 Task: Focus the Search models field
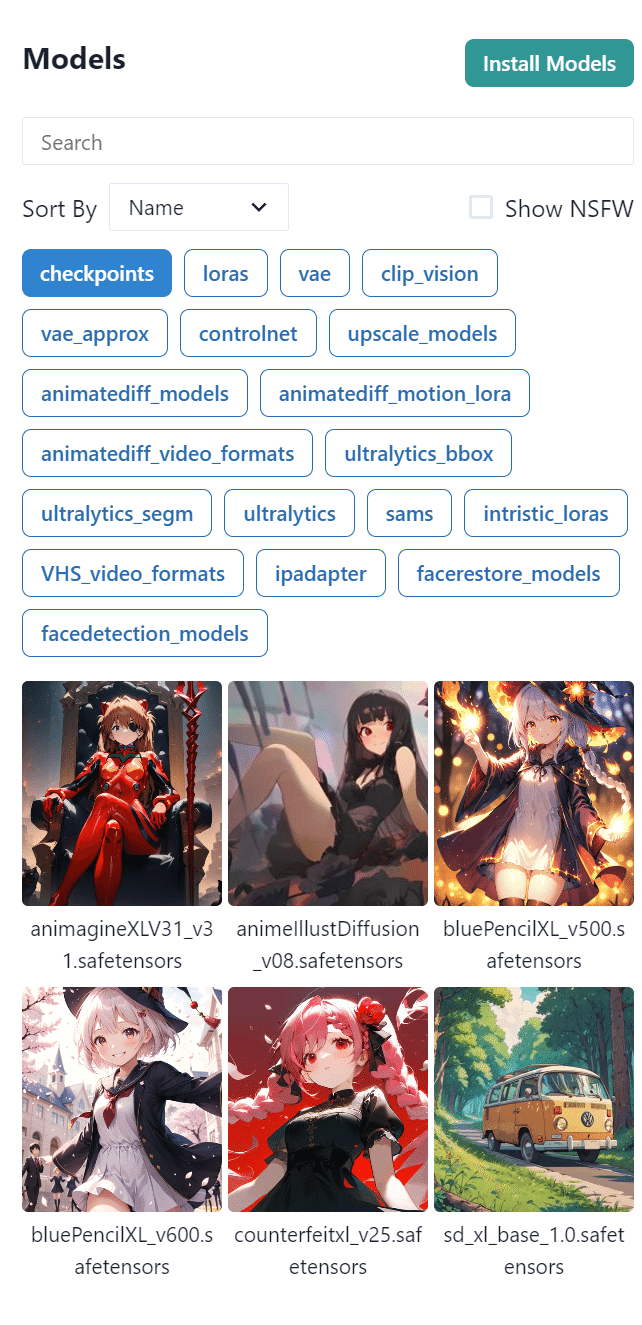328,143
